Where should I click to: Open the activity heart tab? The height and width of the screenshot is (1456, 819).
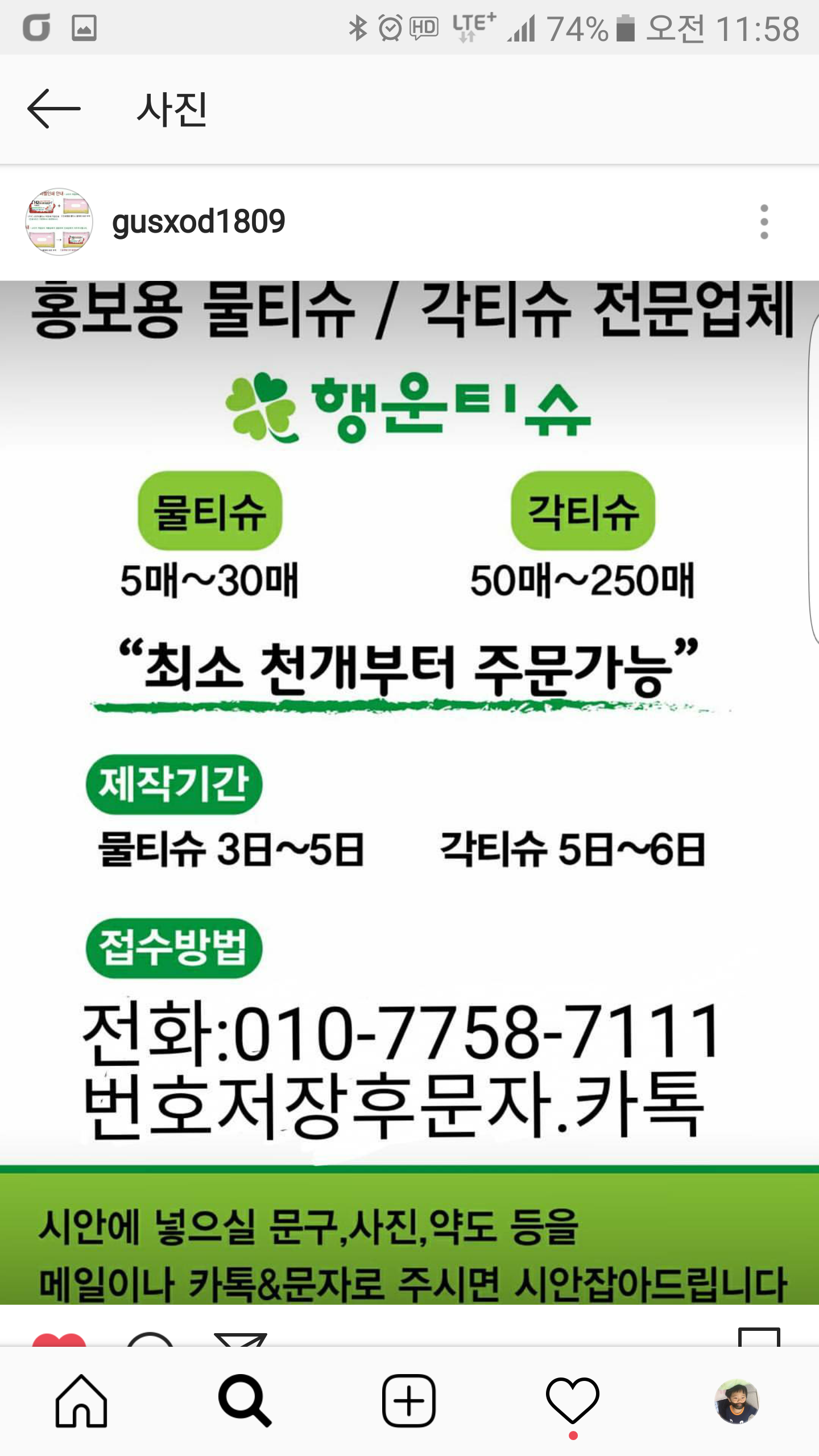click(x=573, y=1400)
